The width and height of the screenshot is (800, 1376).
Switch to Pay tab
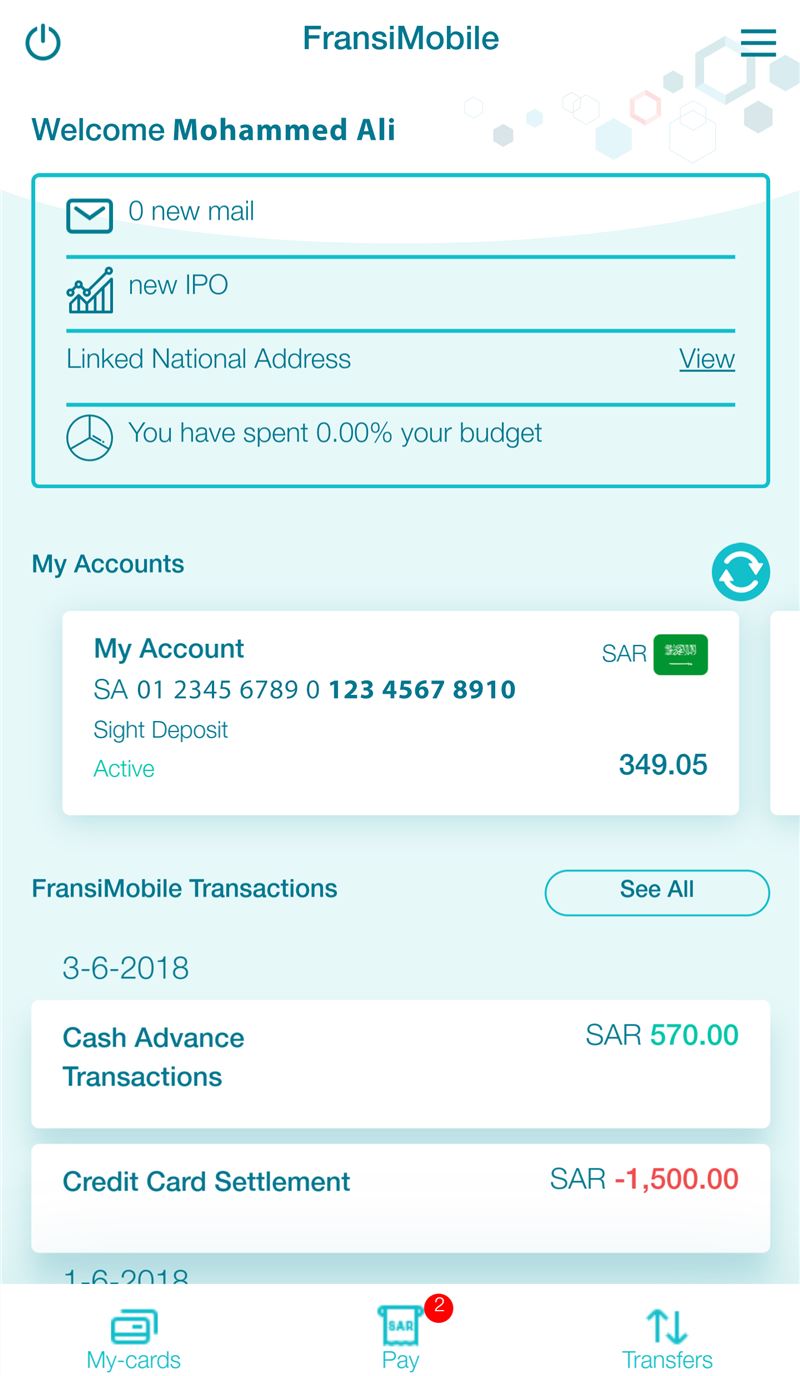[401, 1337]
